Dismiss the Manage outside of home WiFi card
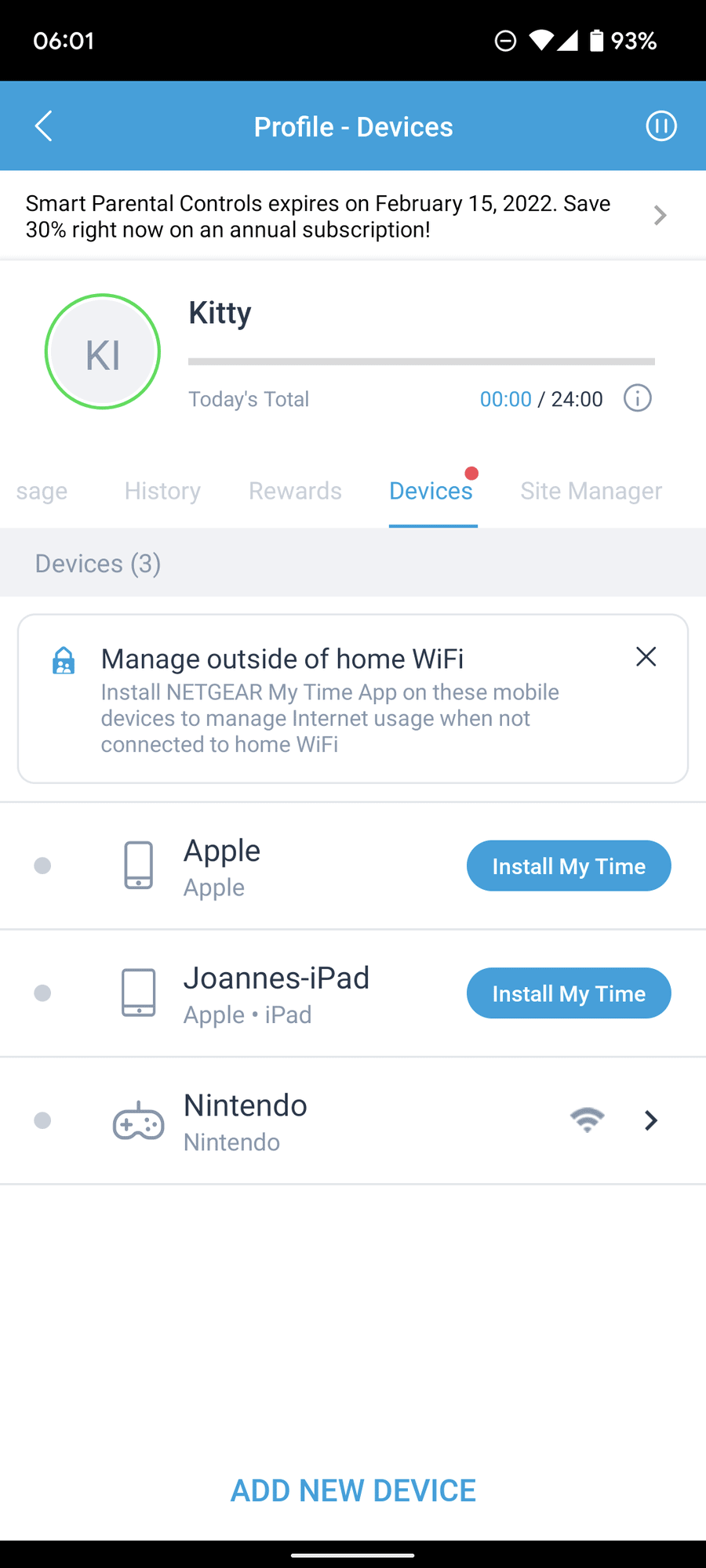Screen dimensions: 706x1568 646,657
